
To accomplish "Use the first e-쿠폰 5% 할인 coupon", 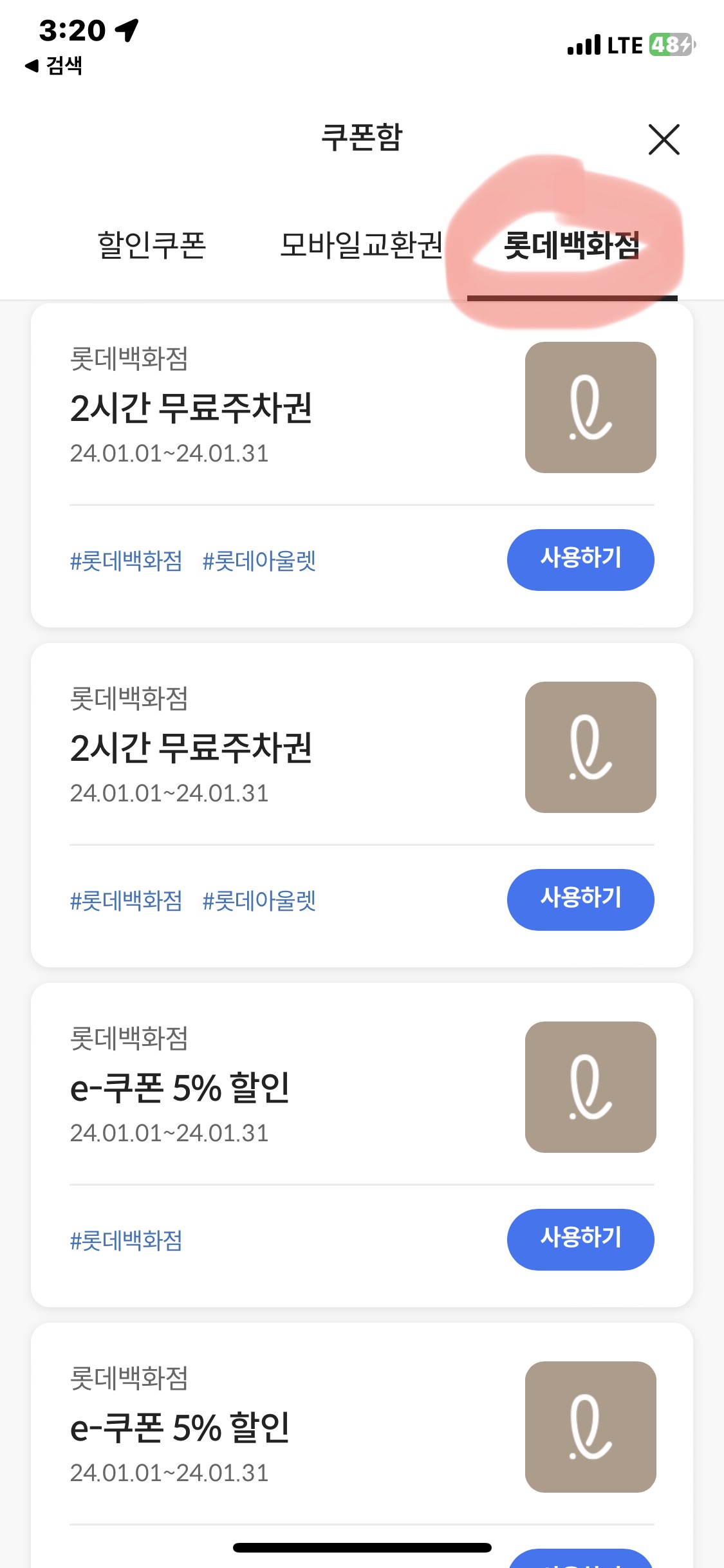I will (580, 1239).
